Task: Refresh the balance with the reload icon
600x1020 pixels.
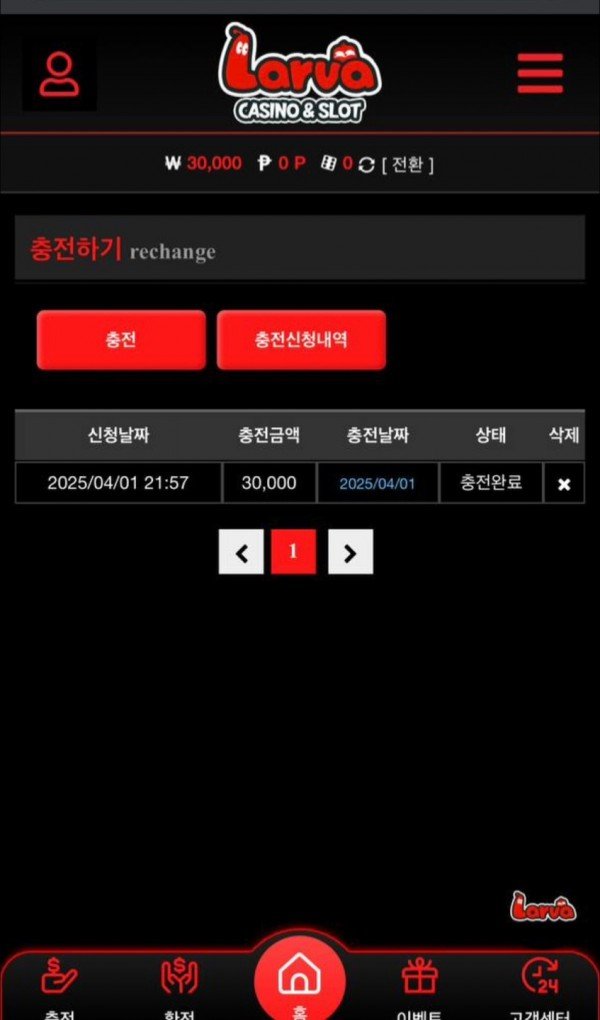Action: (x=366, y=165)
